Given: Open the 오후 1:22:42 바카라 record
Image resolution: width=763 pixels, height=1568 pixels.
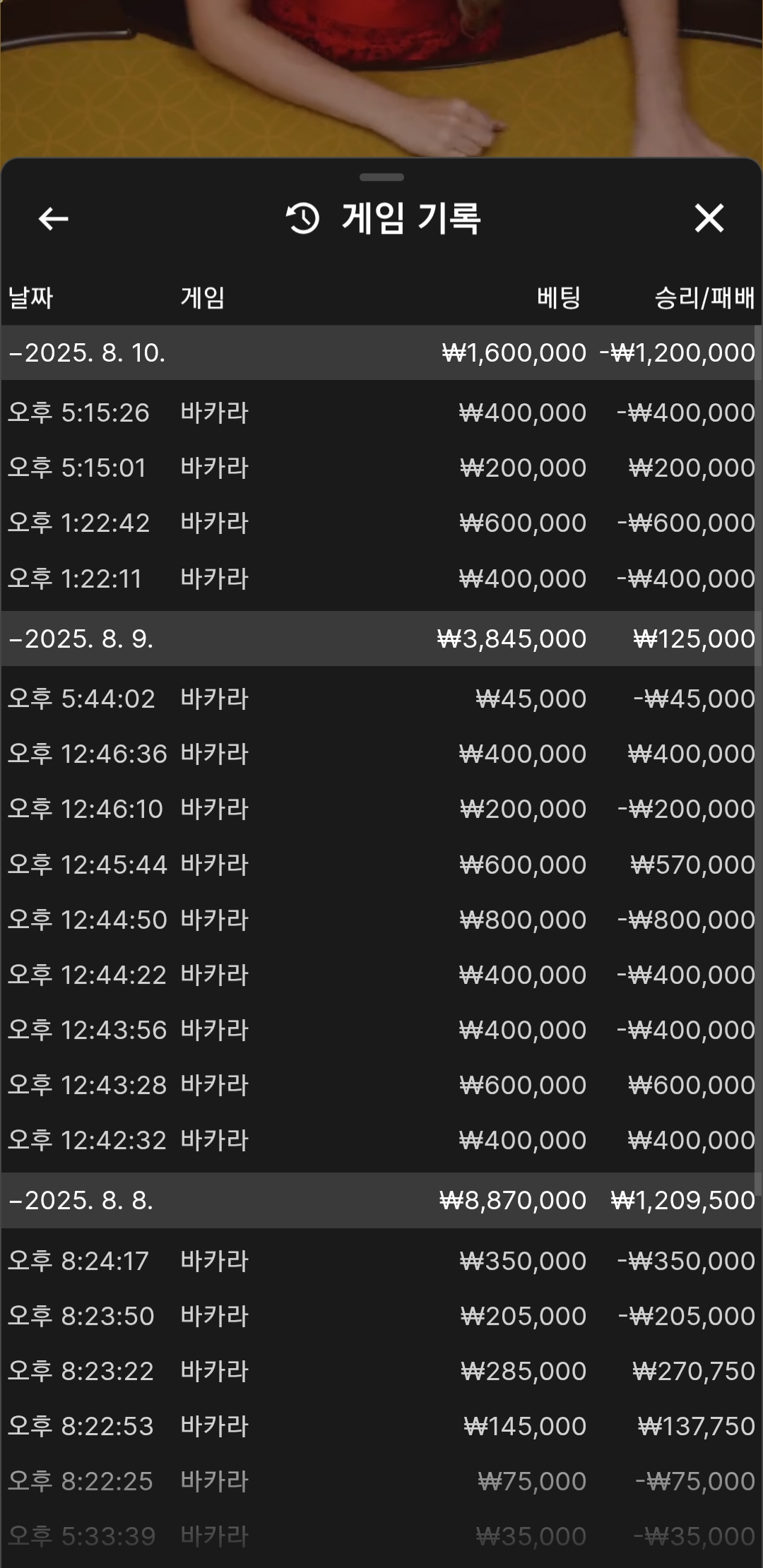Looking at the screenshot, I should pos(381,523).
